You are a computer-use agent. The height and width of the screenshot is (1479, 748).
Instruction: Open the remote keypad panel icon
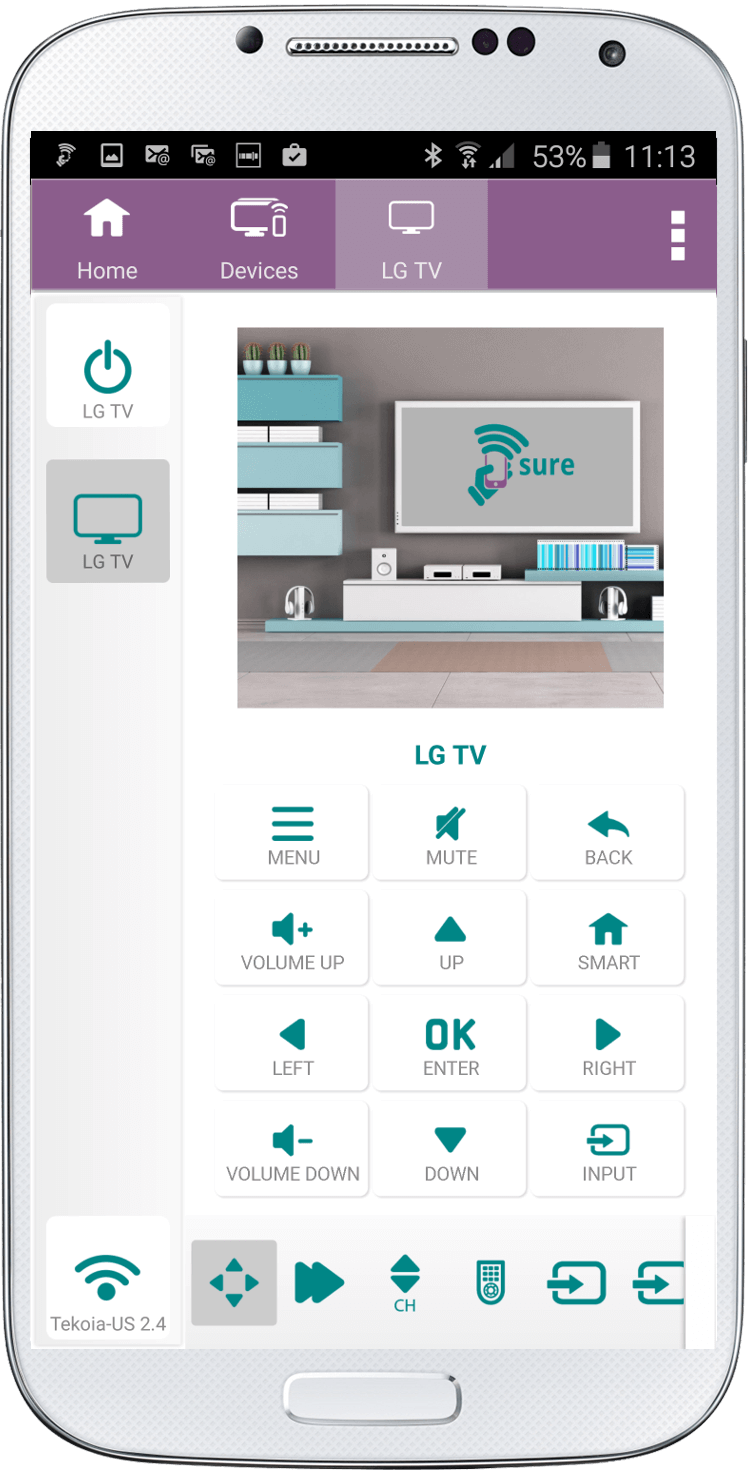tap(490, 1283)
